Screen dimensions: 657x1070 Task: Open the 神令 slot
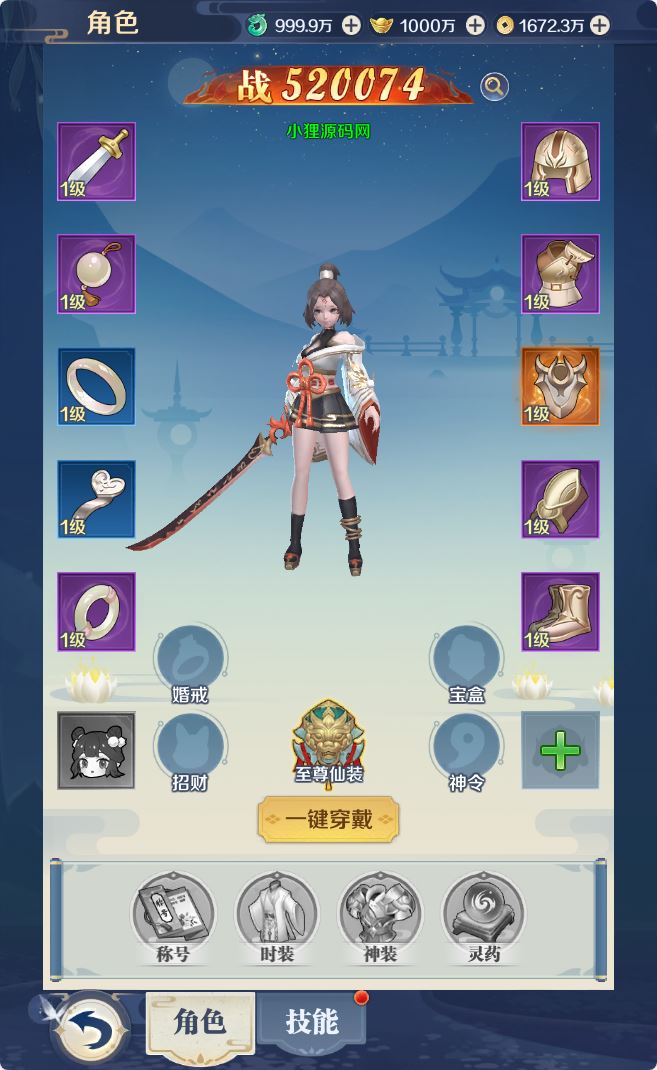pyautogui.click(x=467, y=749)
